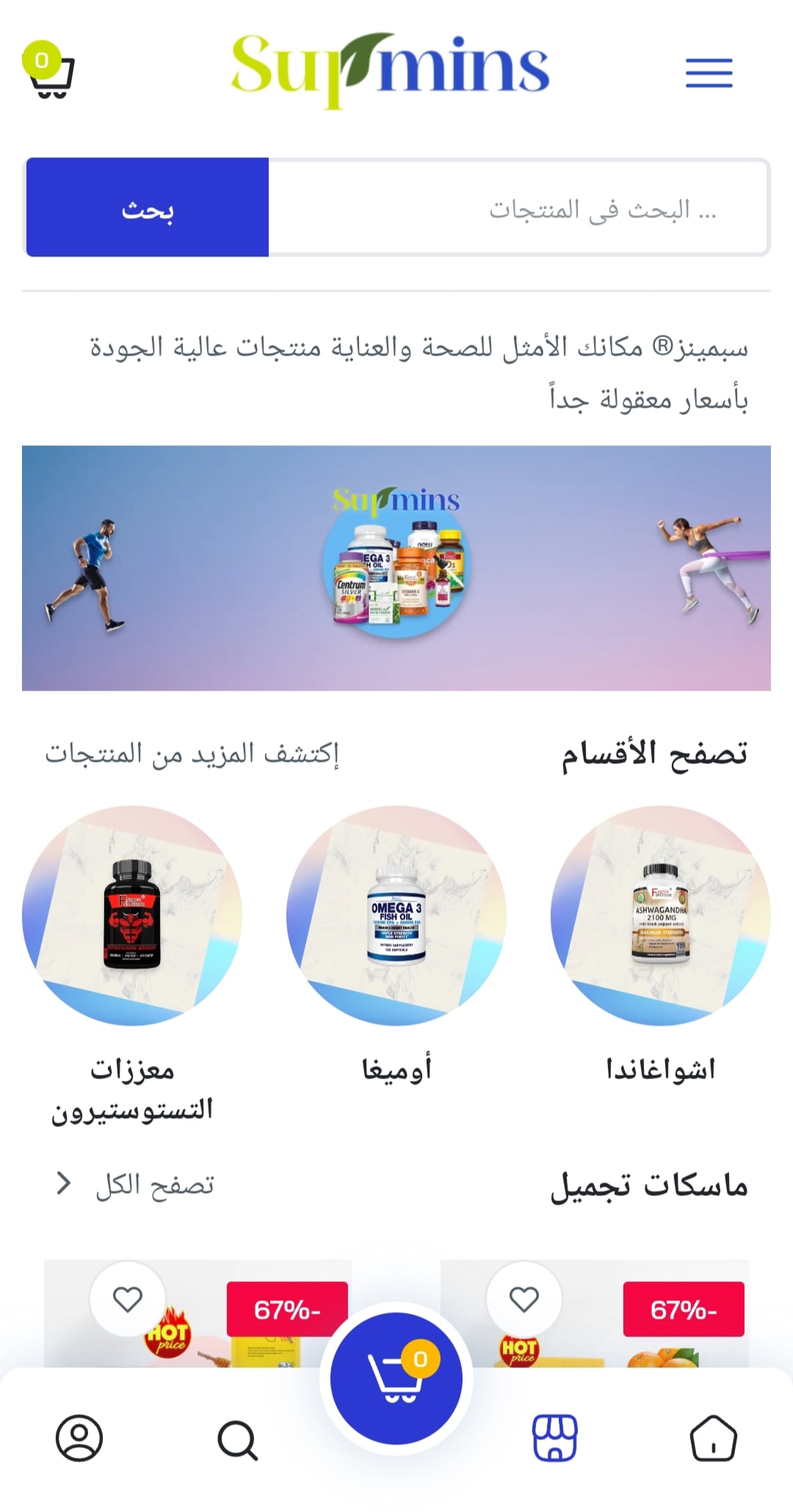This screenshot has height=1512, width=793.
Task: Open the Supmins promotional banner
Action: tap(396, 568)
